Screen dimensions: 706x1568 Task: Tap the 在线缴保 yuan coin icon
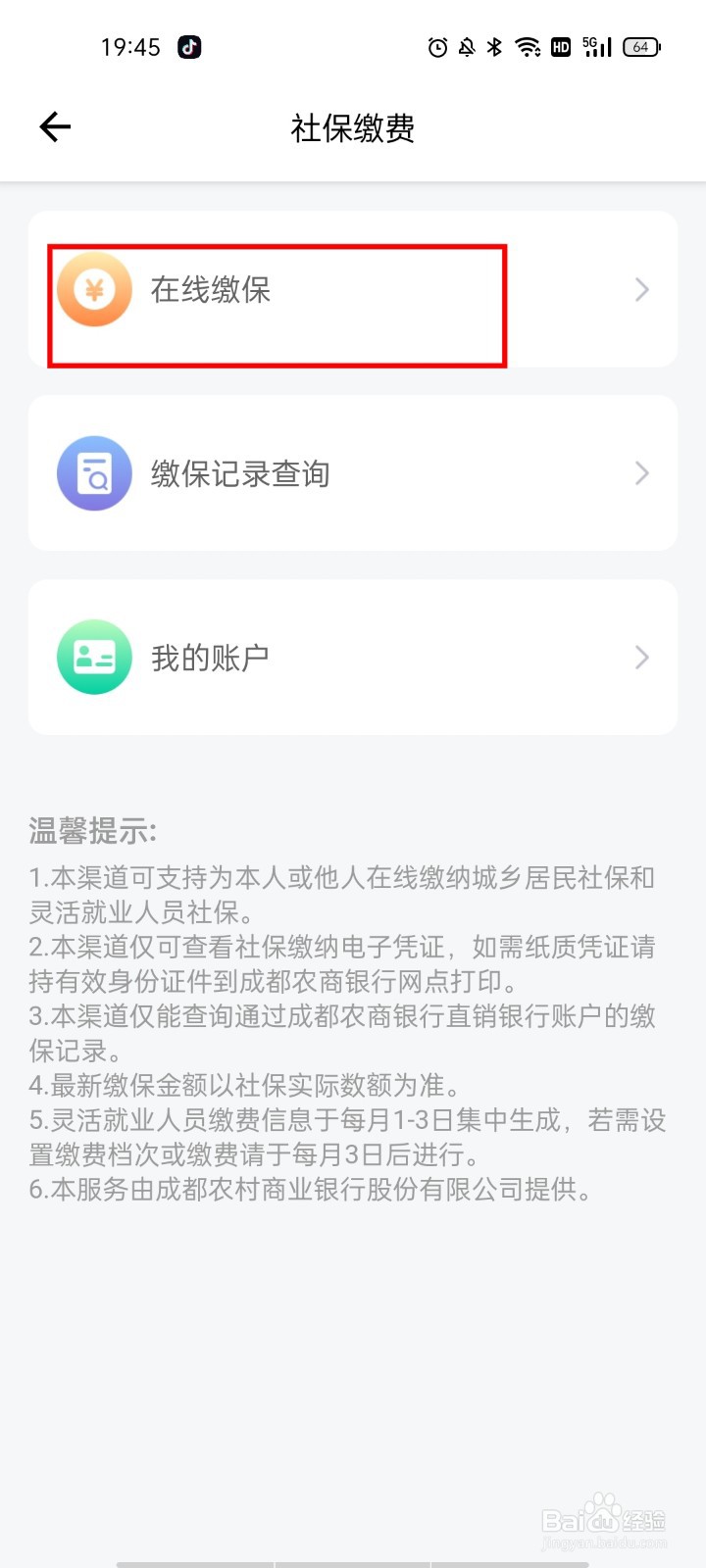click(94, 289)
